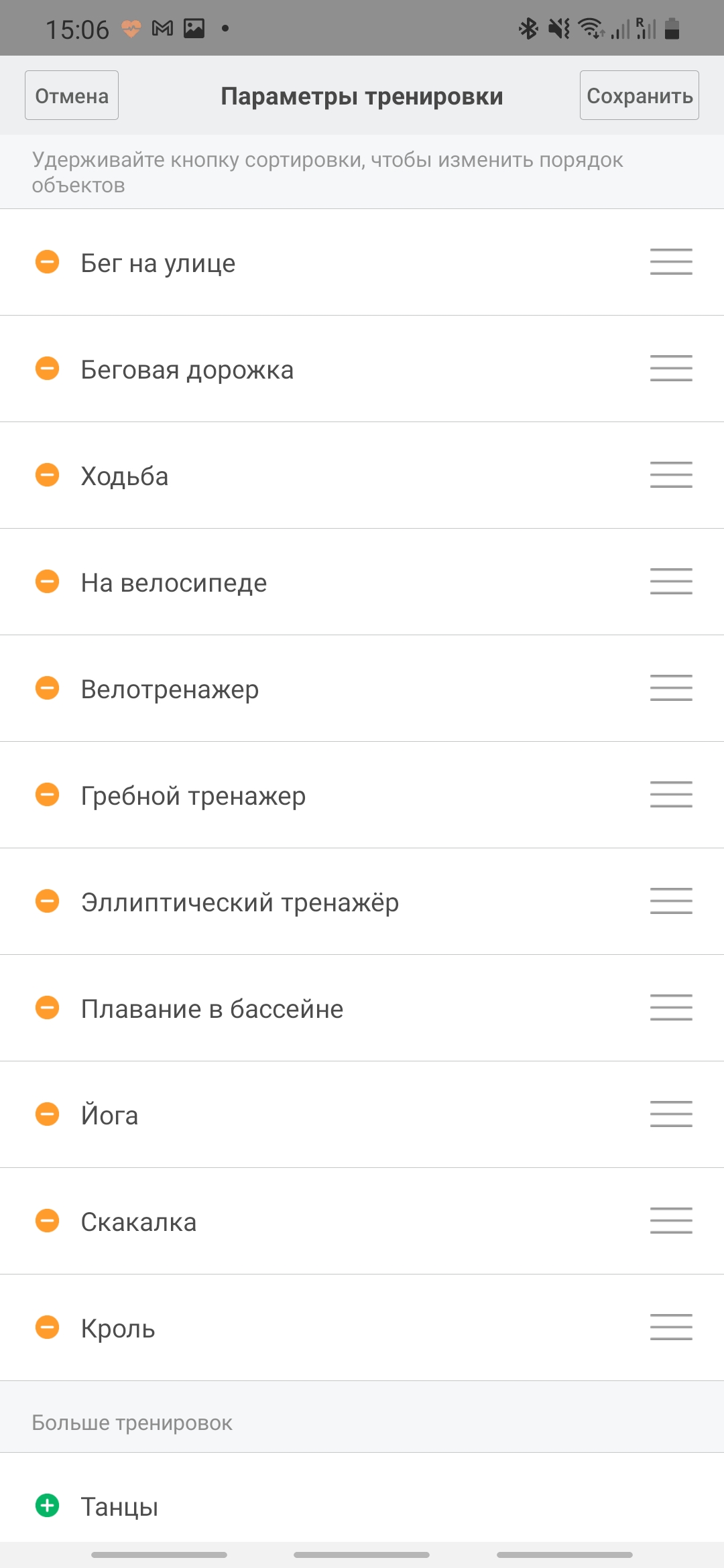Tap the sort handle for Бег на улице
Screen dimensions: 724x1568
[x=671, y=262]
